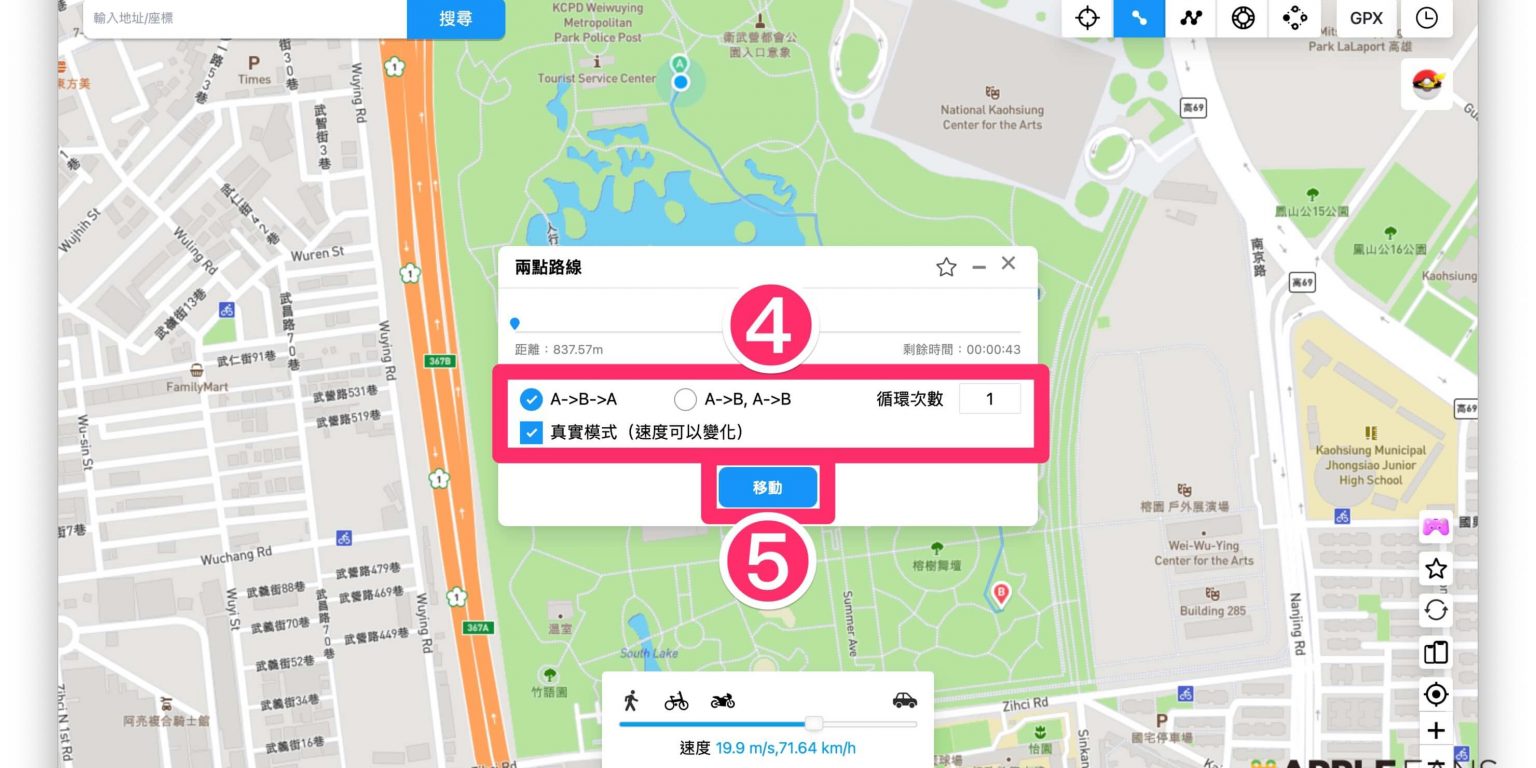Screen dimensions: 1536x768
Task: Open saved favorites star on right sidebar
Action: (1436, 569)
